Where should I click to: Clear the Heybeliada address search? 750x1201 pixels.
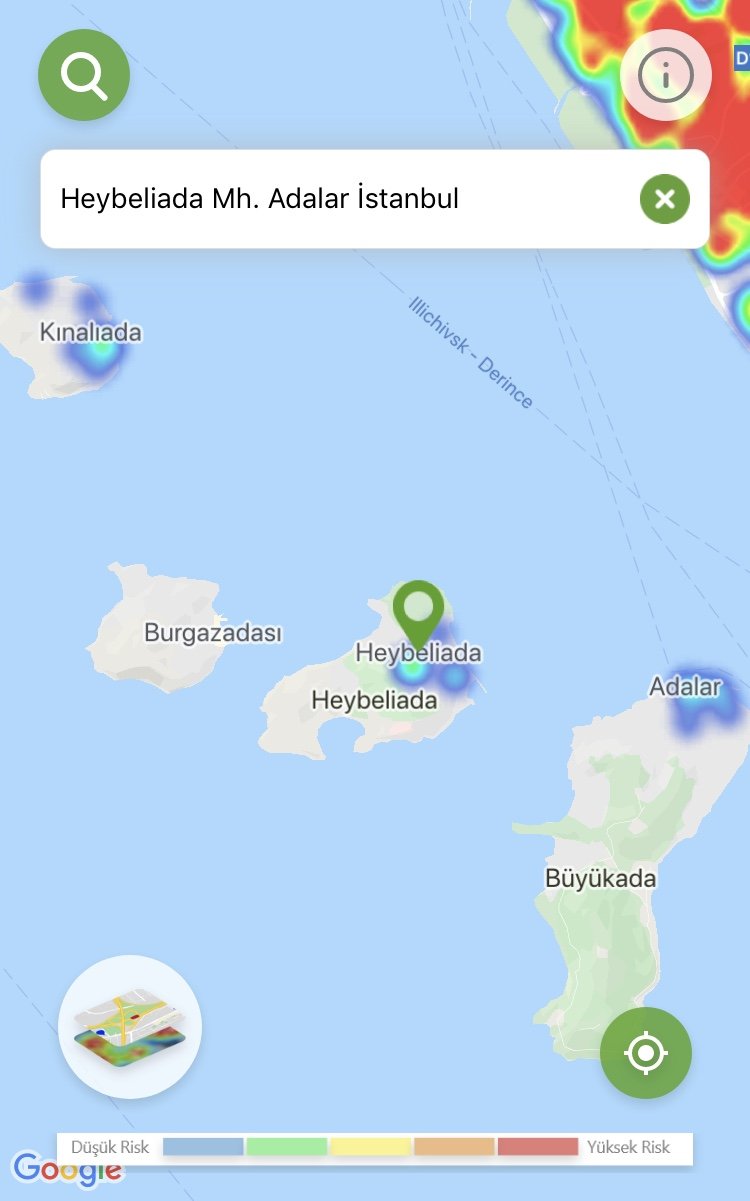[x=665, y=199]
